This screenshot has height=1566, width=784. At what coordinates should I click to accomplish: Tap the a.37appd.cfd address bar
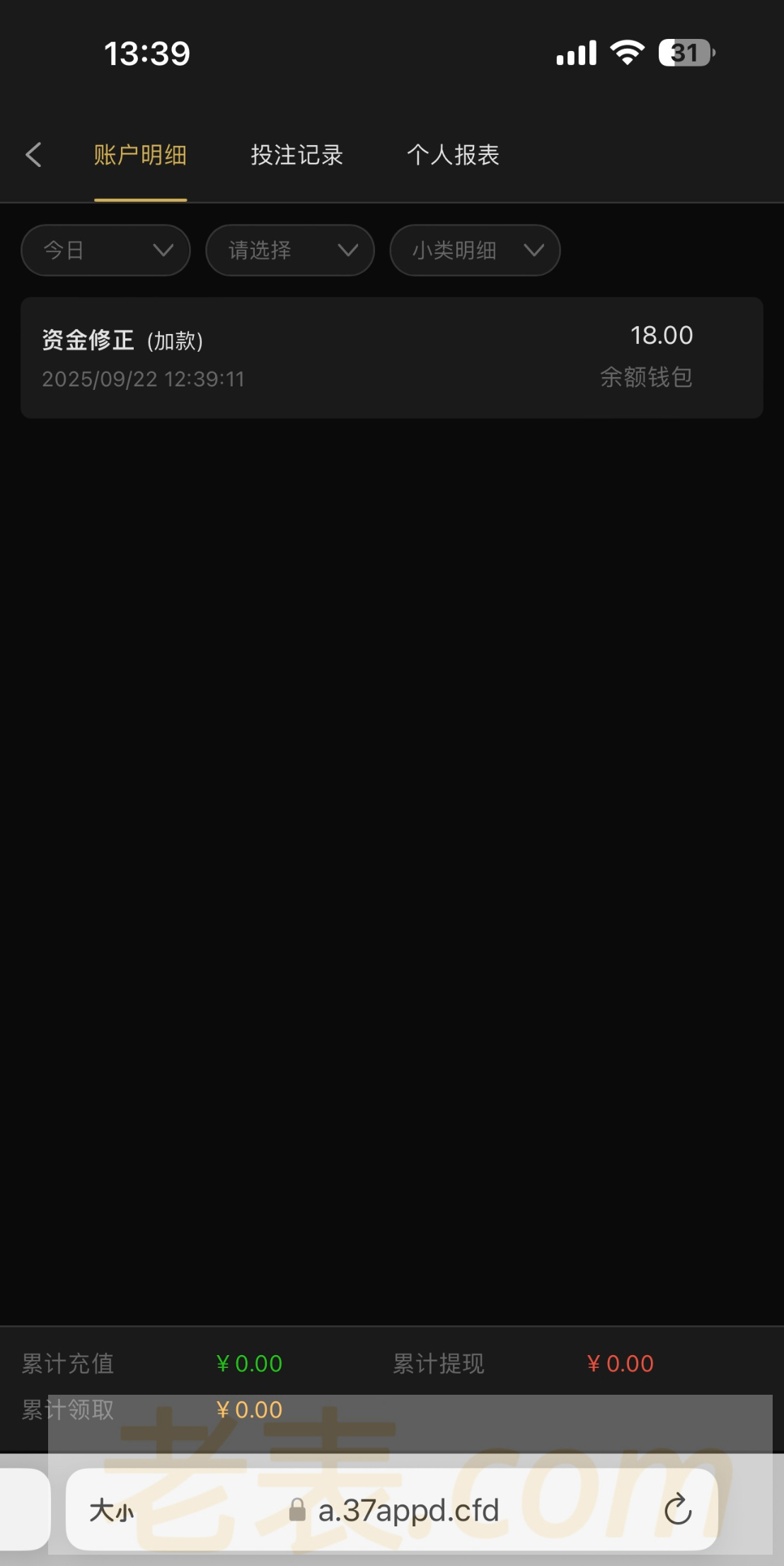[x=408, y=1510]
